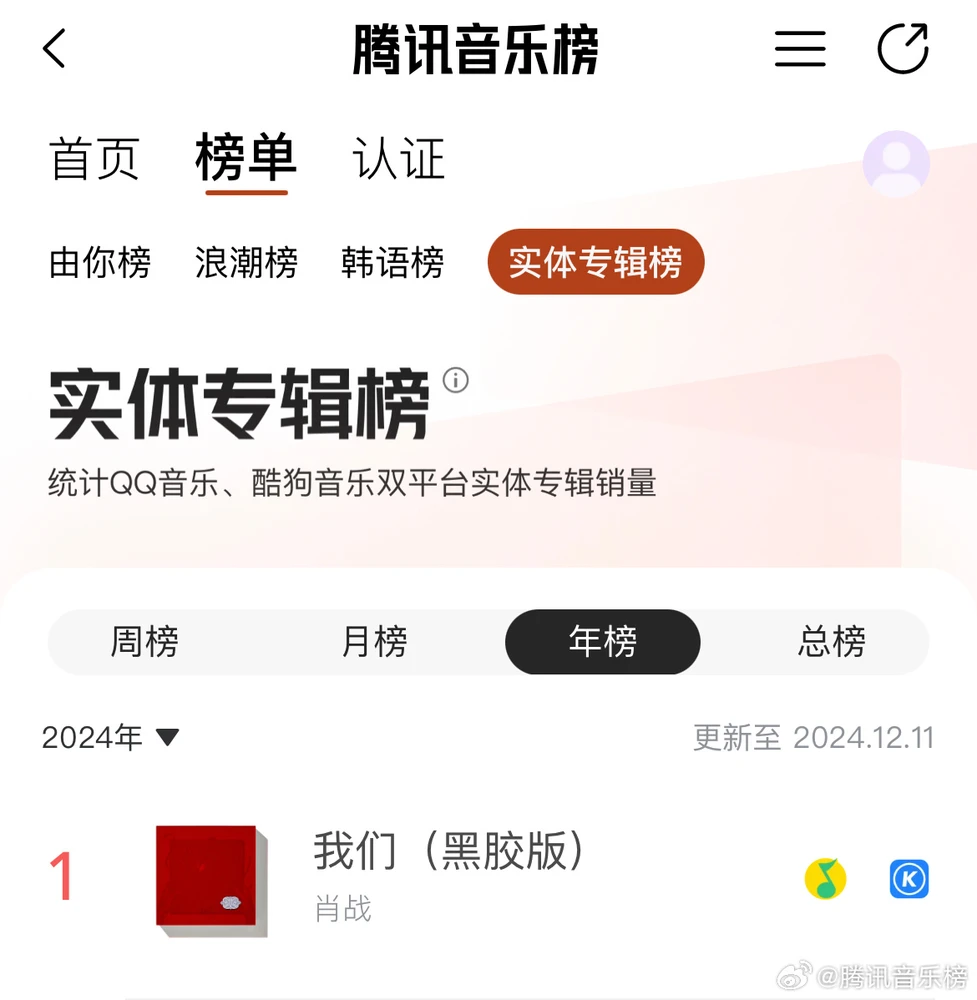Tap the share icon in the top bar
Viewport: 977px width, 1000px height.
903,48
